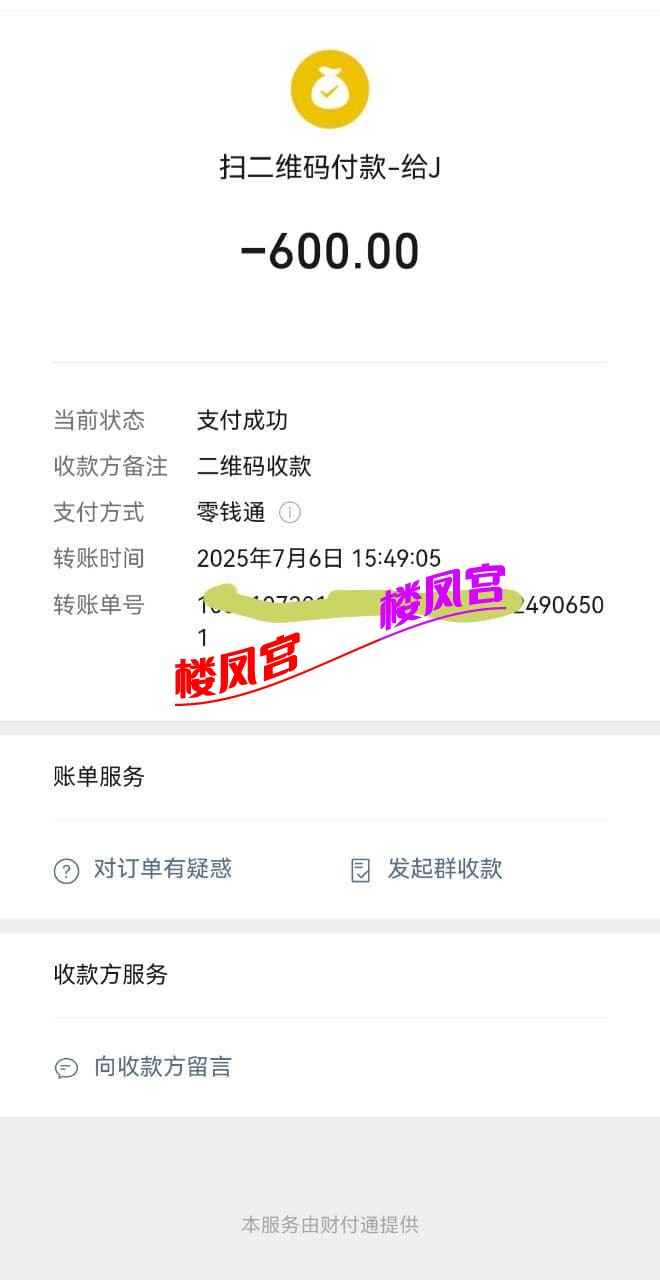This screenshot has height=1280, width=660.
Task: Tap the info icon beside 零钱通
Action: pos(289,513)
